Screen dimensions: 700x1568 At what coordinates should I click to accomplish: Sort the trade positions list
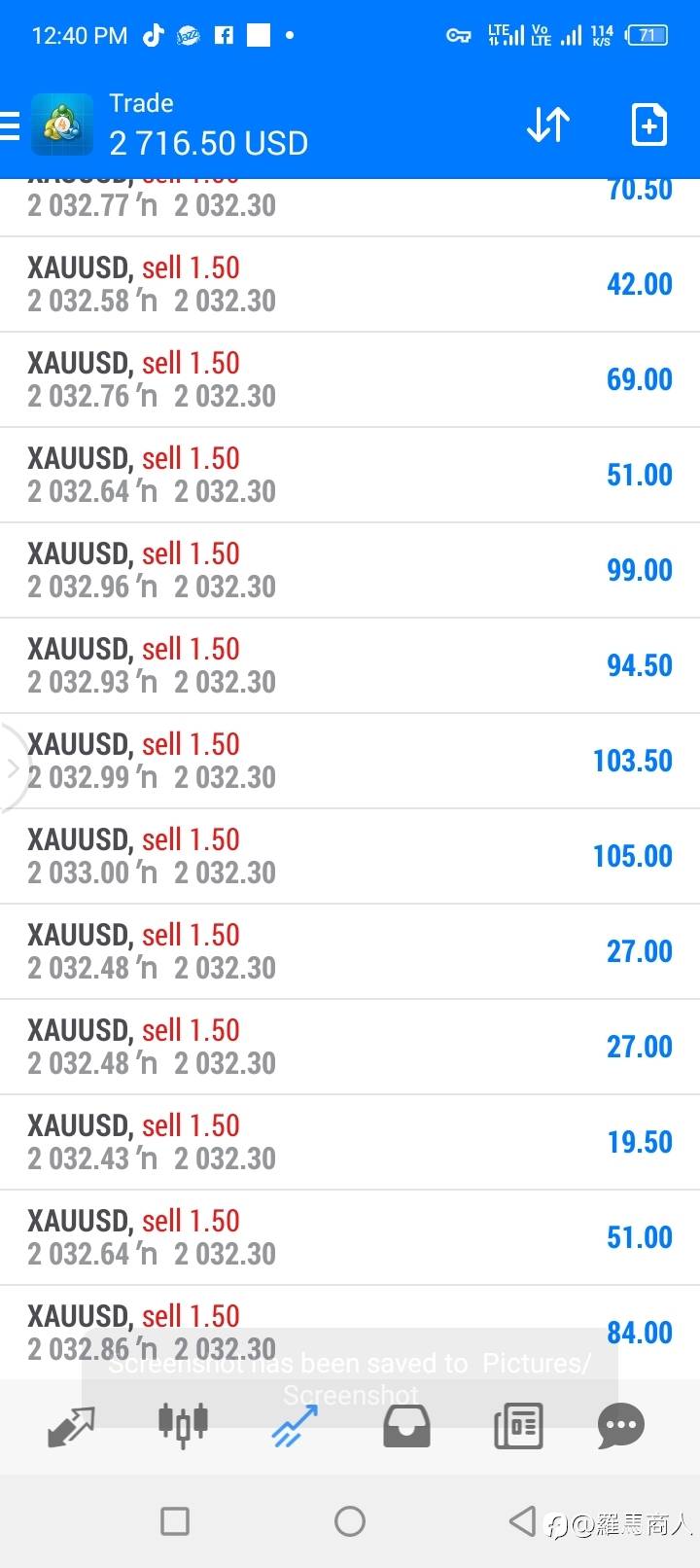(548, 125)
